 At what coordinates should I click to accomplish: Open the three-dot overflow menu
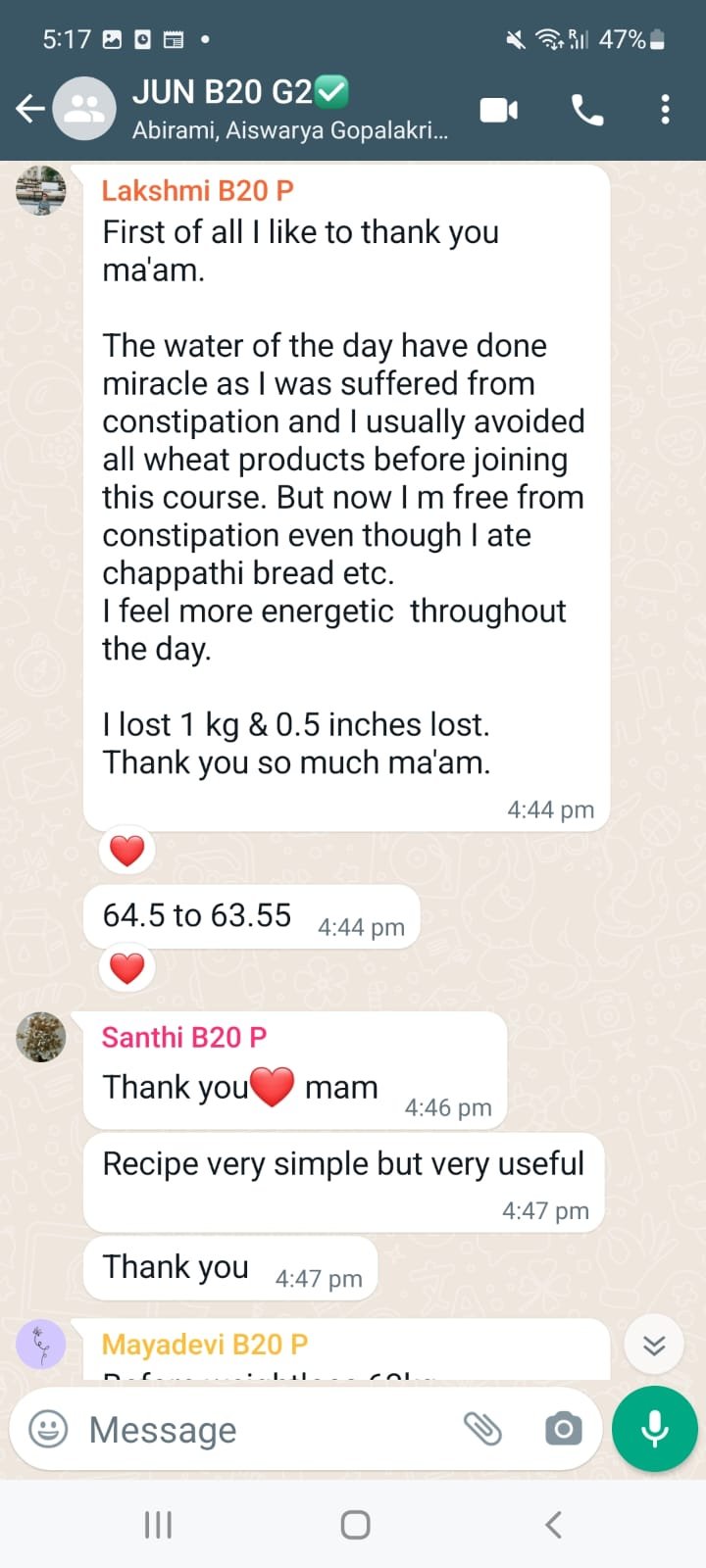665,110
